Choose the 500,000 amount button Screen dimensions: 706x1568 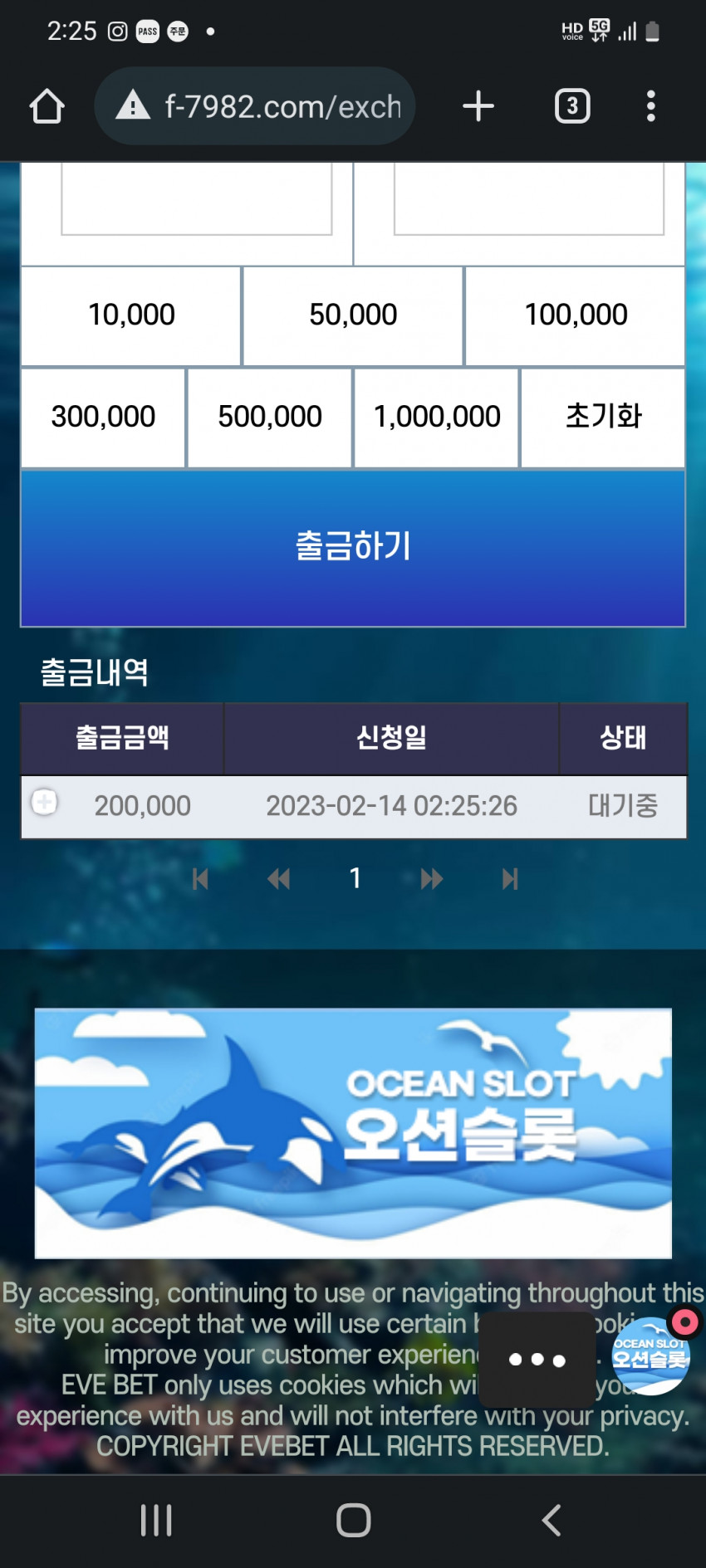point(270,417)
